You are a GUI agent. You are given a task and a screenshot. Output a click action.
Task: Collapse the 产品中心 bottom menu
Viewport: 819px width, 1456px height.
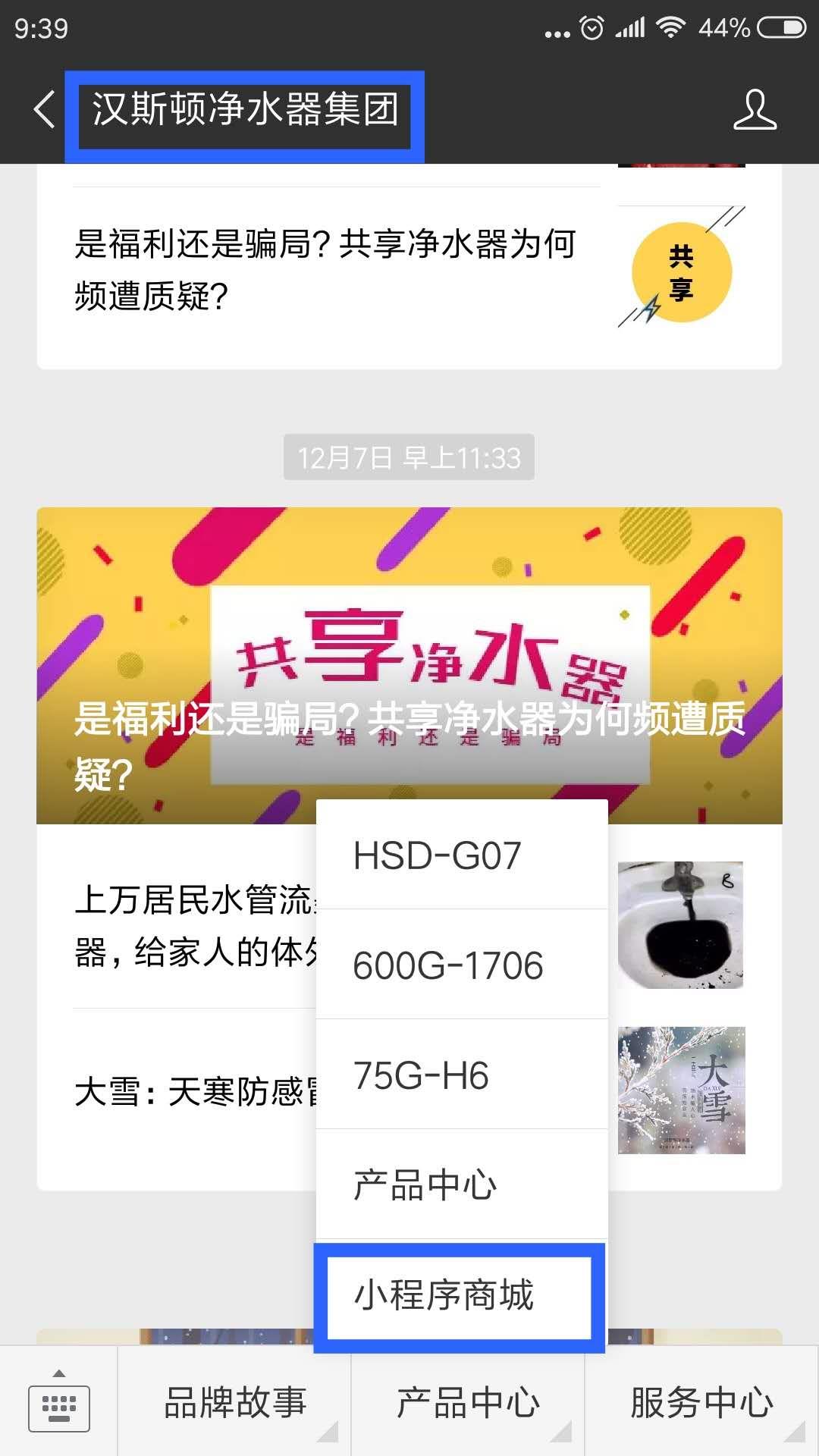(468, 1402)
